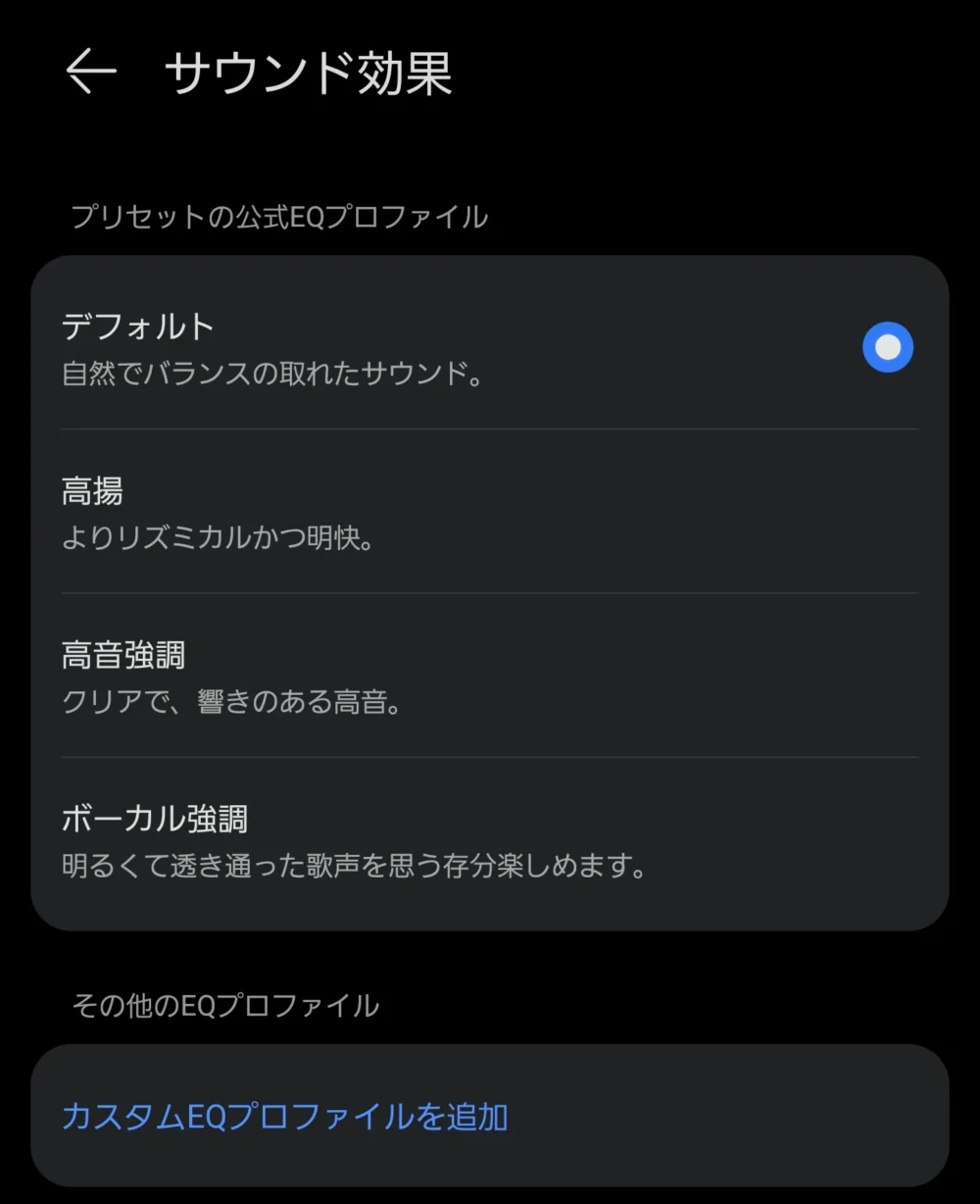The image size is (980, 1204).
Task: Tap the add custom EQ profile link
Action: pyautogui.click(x=286, y=1115)
